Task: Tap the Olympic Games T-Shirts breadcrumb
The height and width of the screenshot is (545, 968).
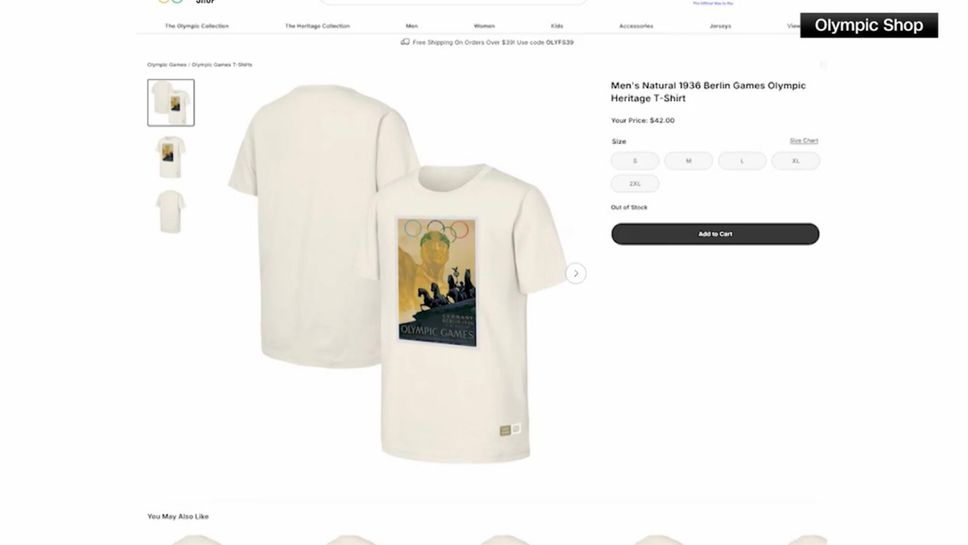Action: (x=222, y=65)
